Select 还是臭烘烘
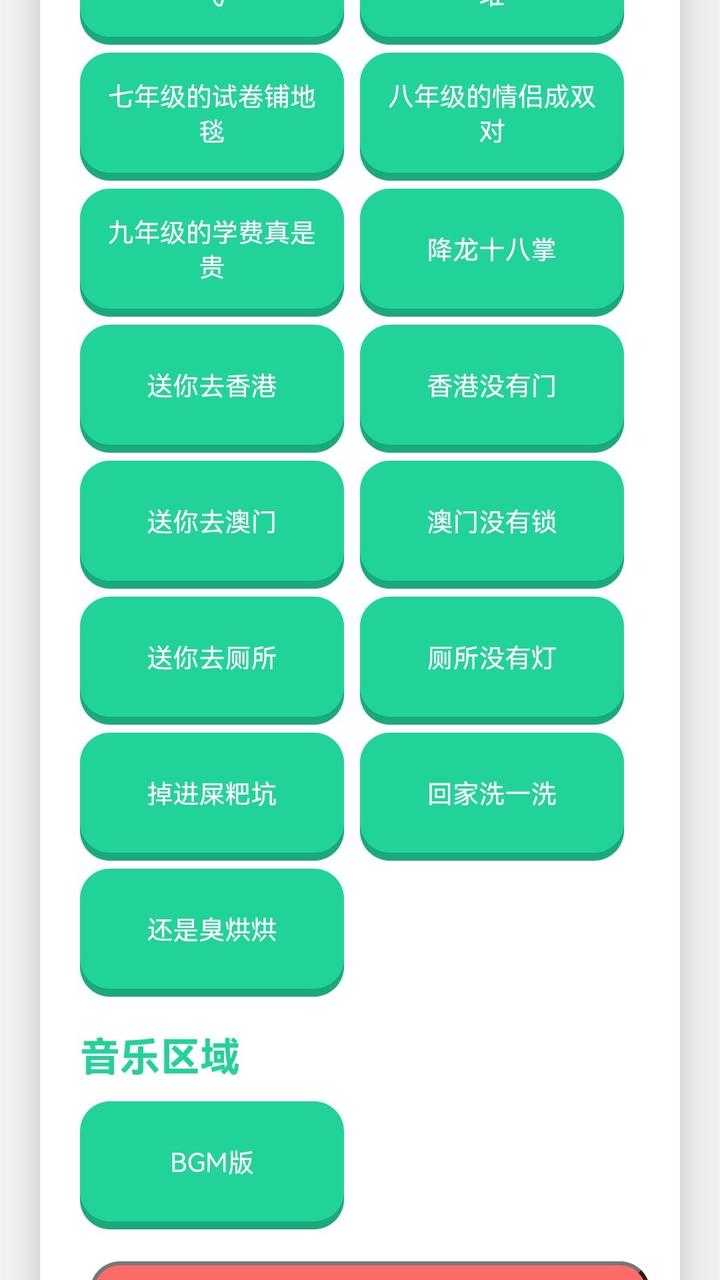The width and height of the screenshot is (720, 1280). 212,930
